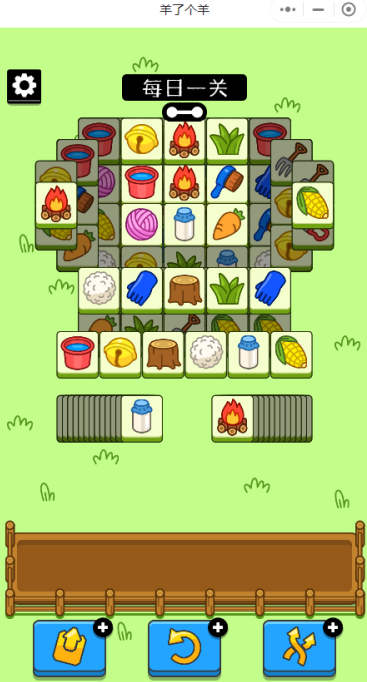Pick the orange carrot tile
This screenshot has width=367, height=682.
point(227,225)
